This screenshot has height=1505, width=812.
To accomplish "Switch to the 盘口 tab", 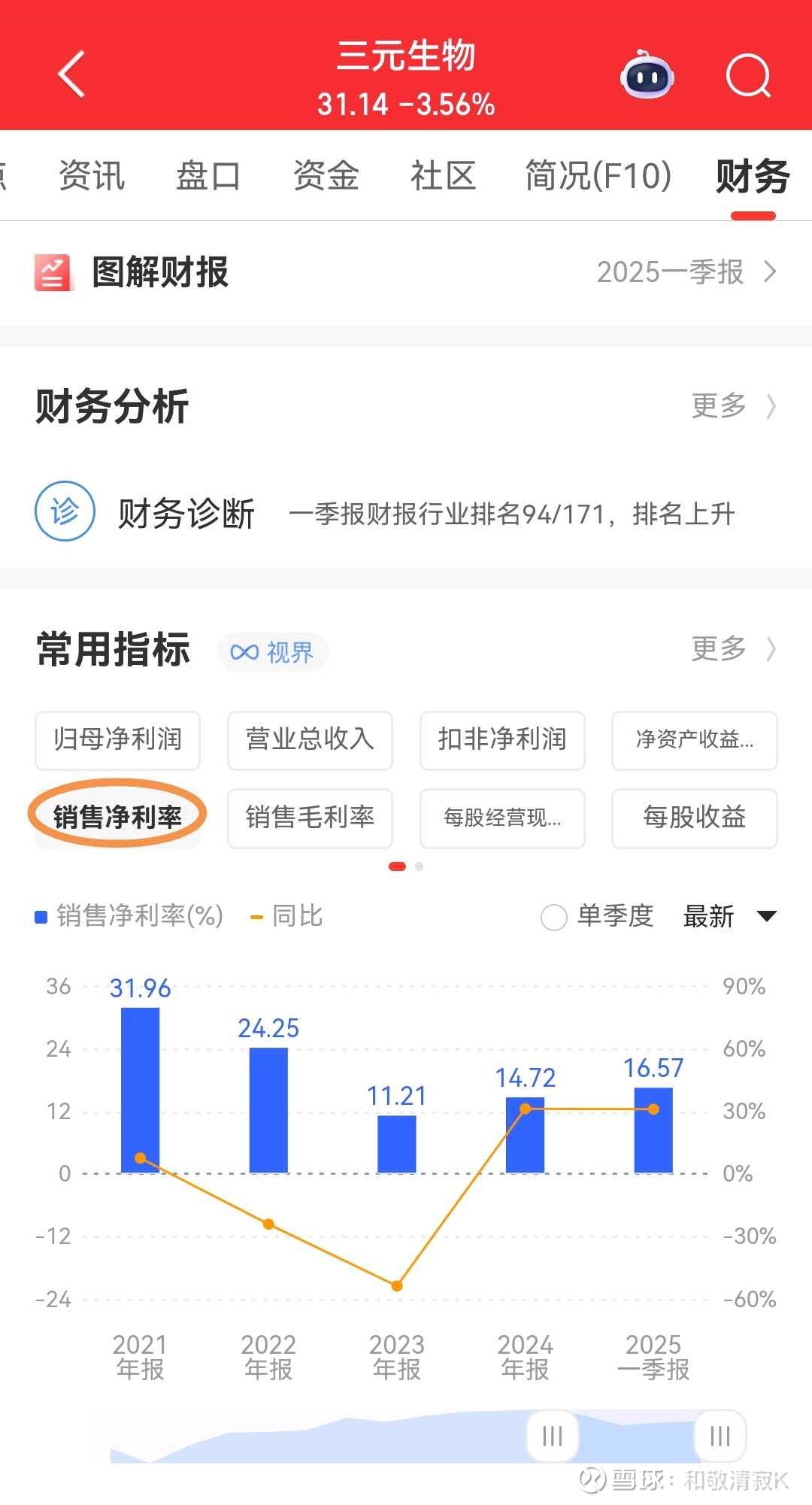I will pyautogui.click(x=208, y=176).
